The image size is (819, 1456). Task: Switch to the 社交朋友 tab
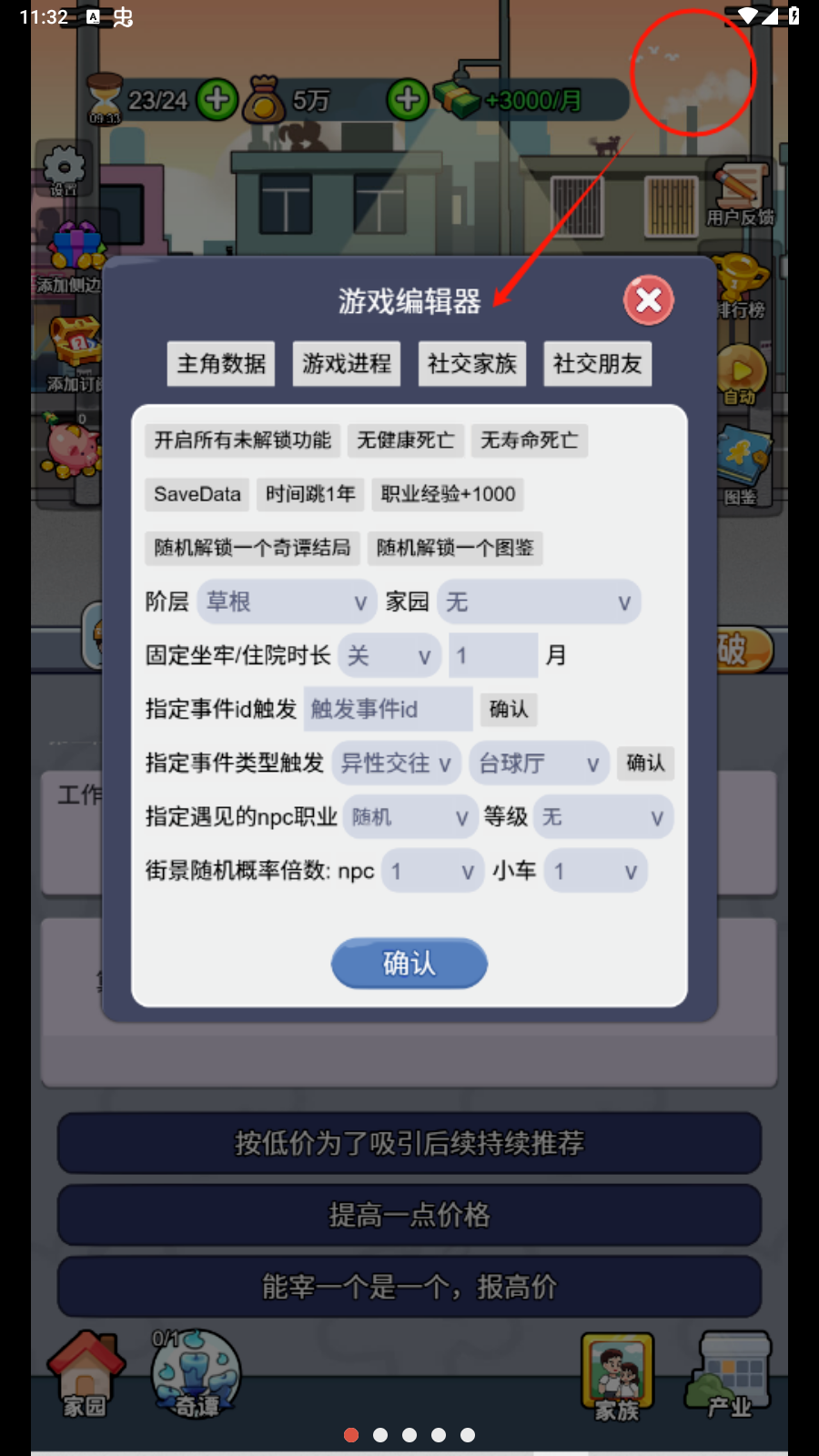pos(597,363)
